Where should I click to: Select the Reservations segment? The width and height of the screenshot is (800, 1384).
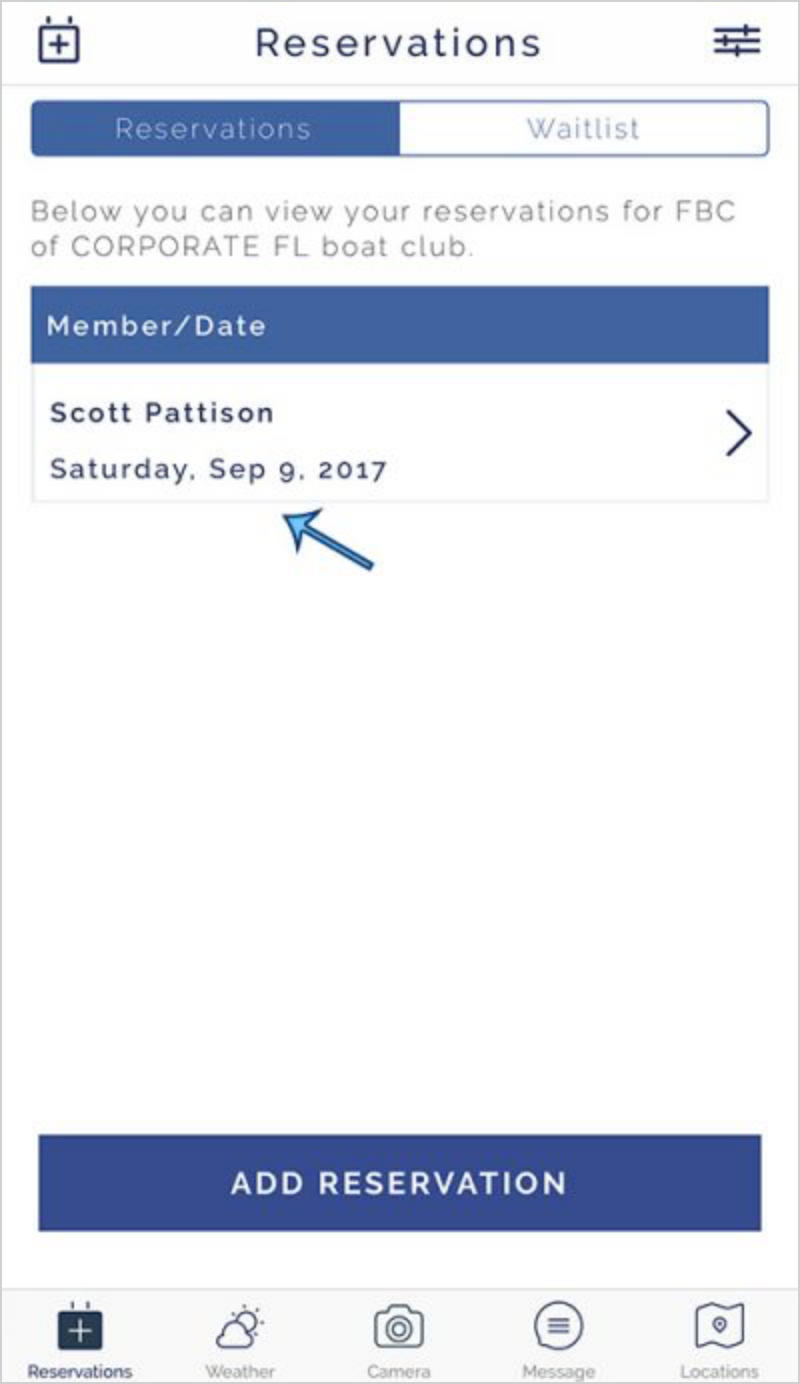(x=215, y=128)
